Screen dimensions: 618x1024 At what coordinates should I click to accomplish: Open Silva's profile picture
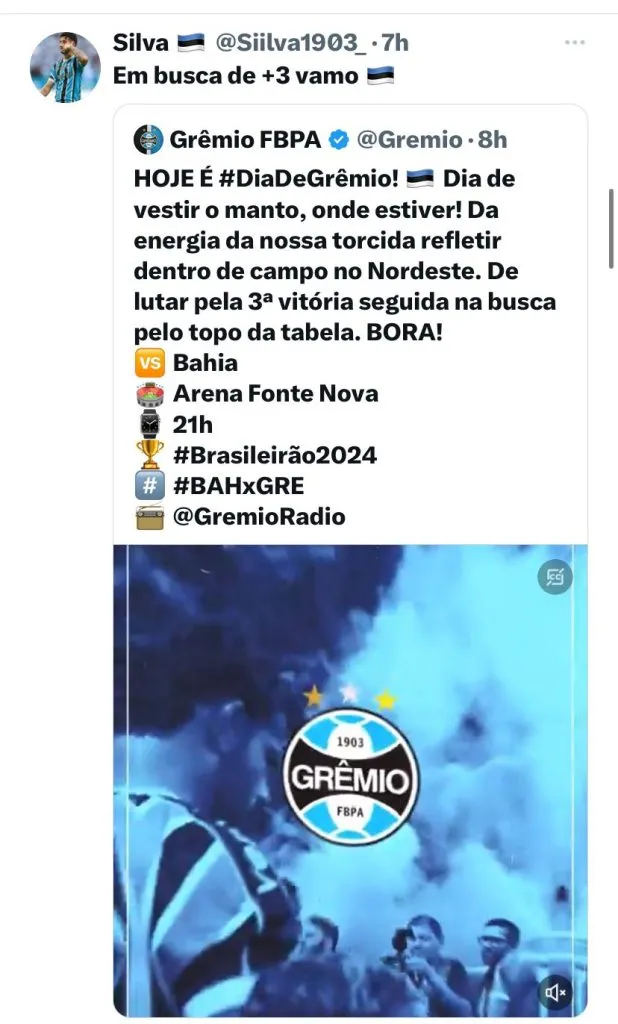(65, 67)
